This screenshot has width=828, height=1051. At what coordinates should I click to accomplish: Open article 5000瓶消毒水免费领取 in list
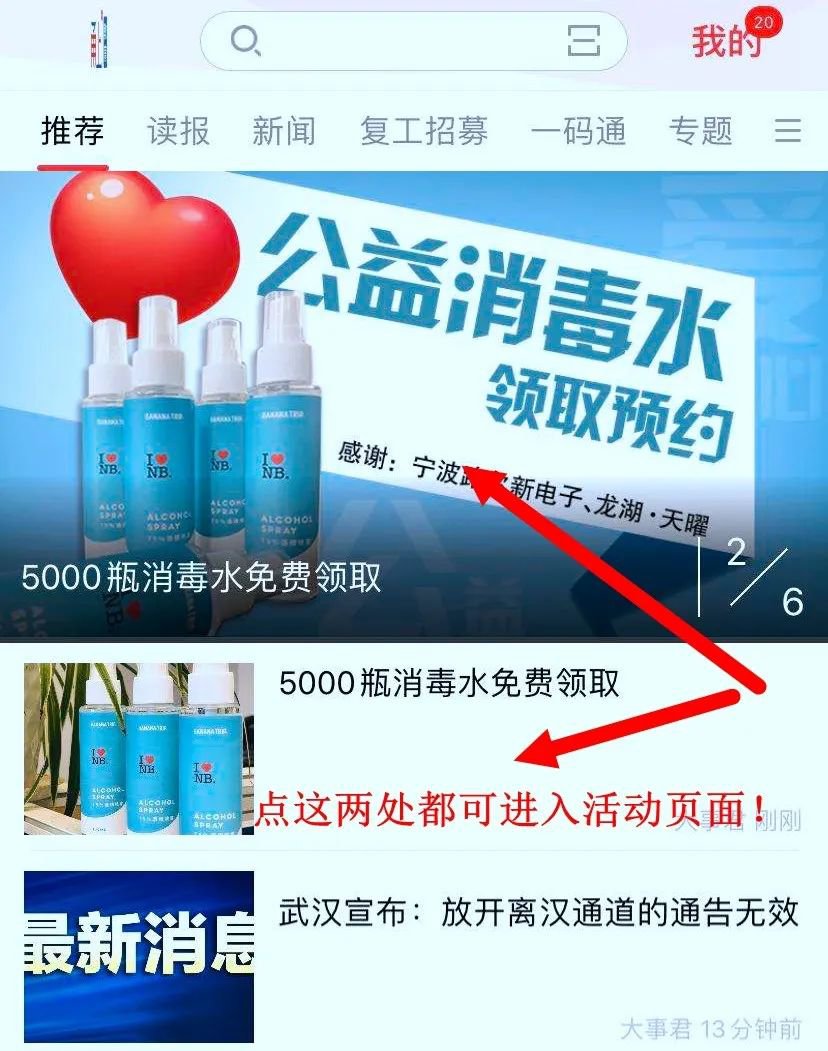(x=449, y=684)
